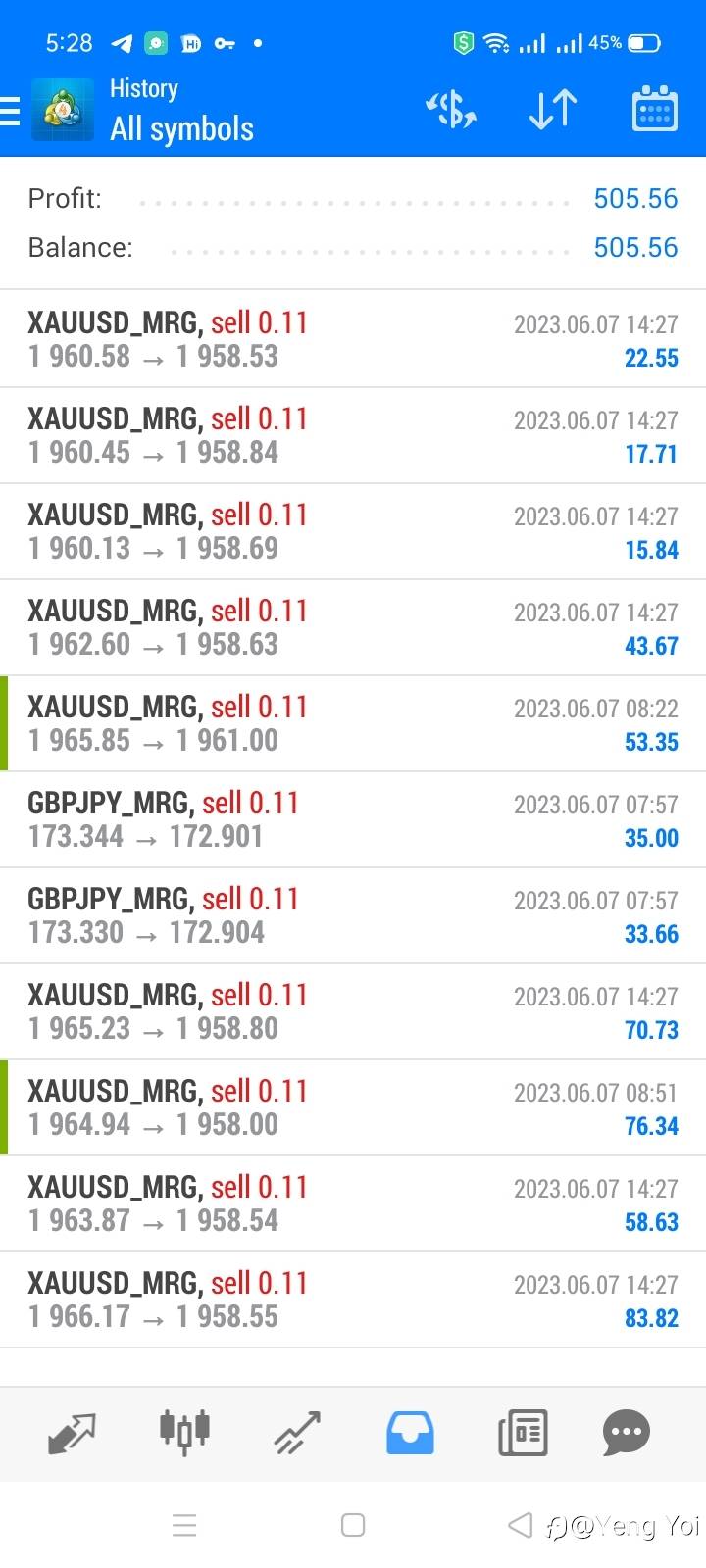The height and width of the screenshot is (1568, 706).
Task: Switch to the News tab
Action: (x=523, y=1433)
